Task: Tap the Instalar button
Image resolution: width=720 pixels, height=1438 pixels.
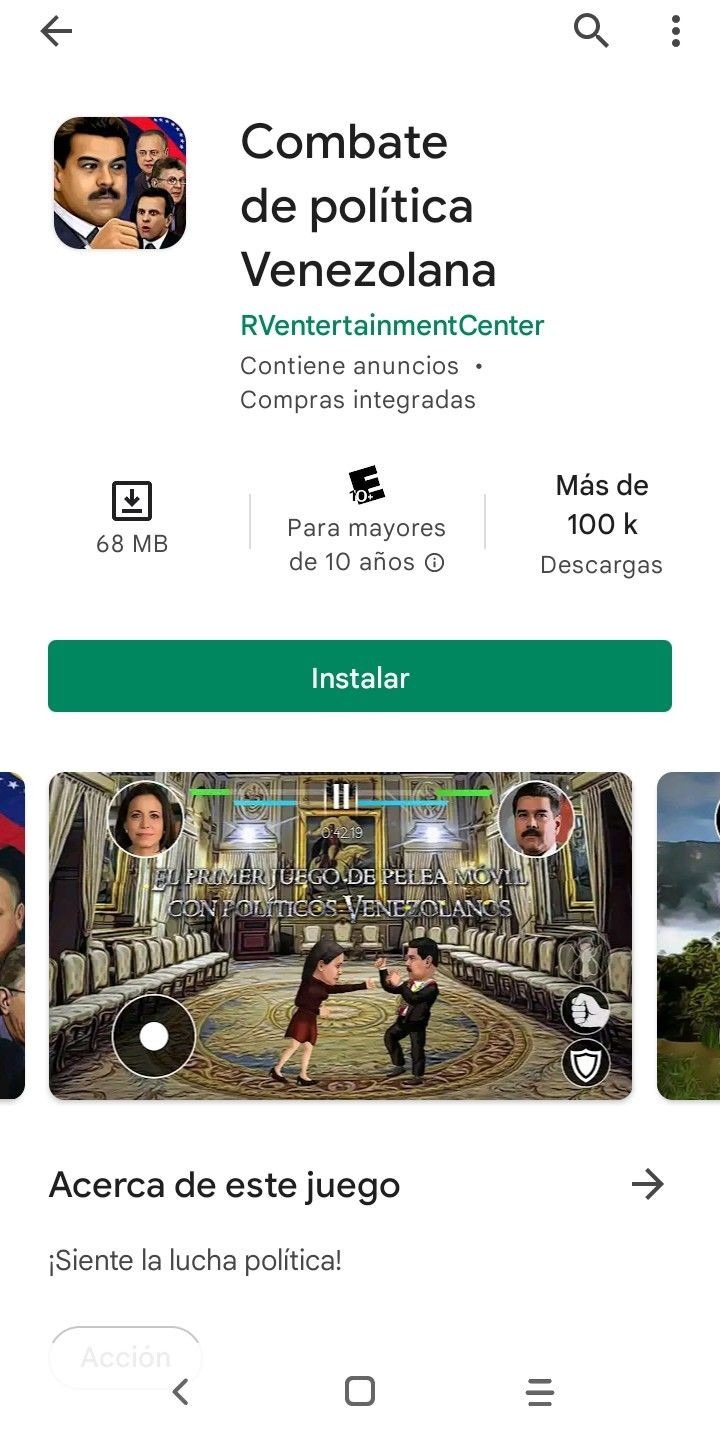Action: coord(360,677)
